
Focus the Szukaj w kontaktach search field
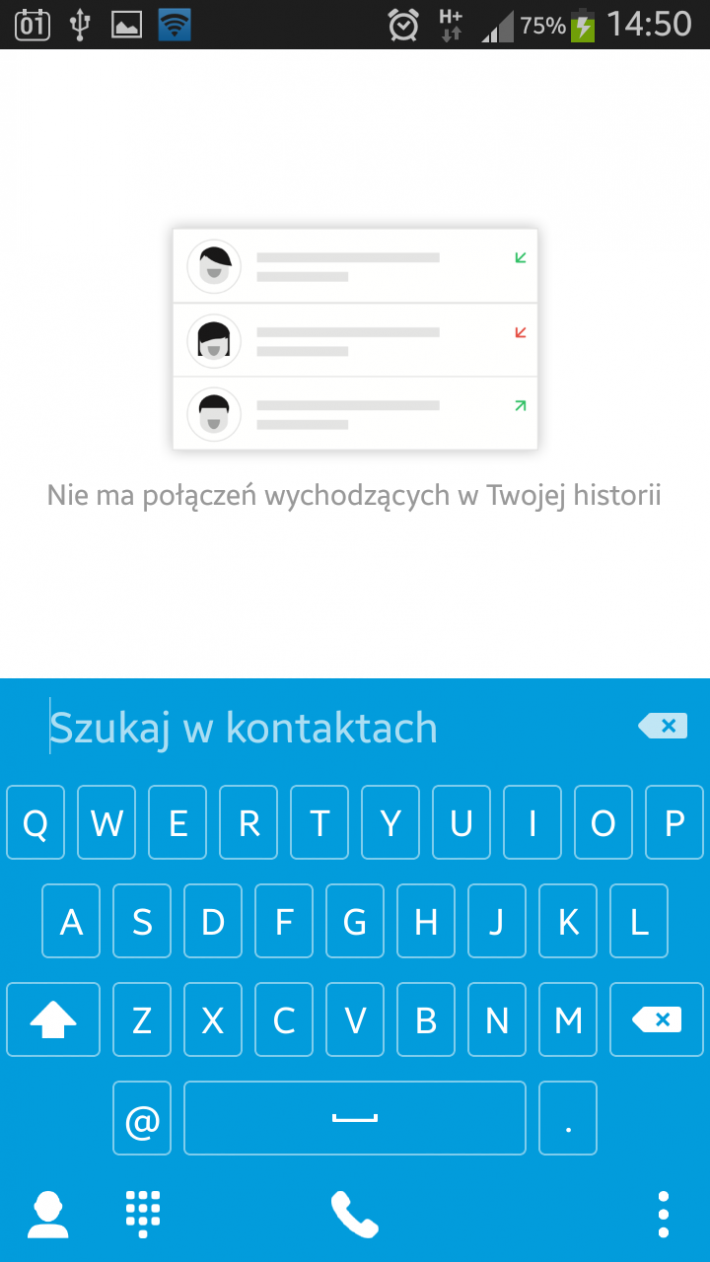coord(300,728)
